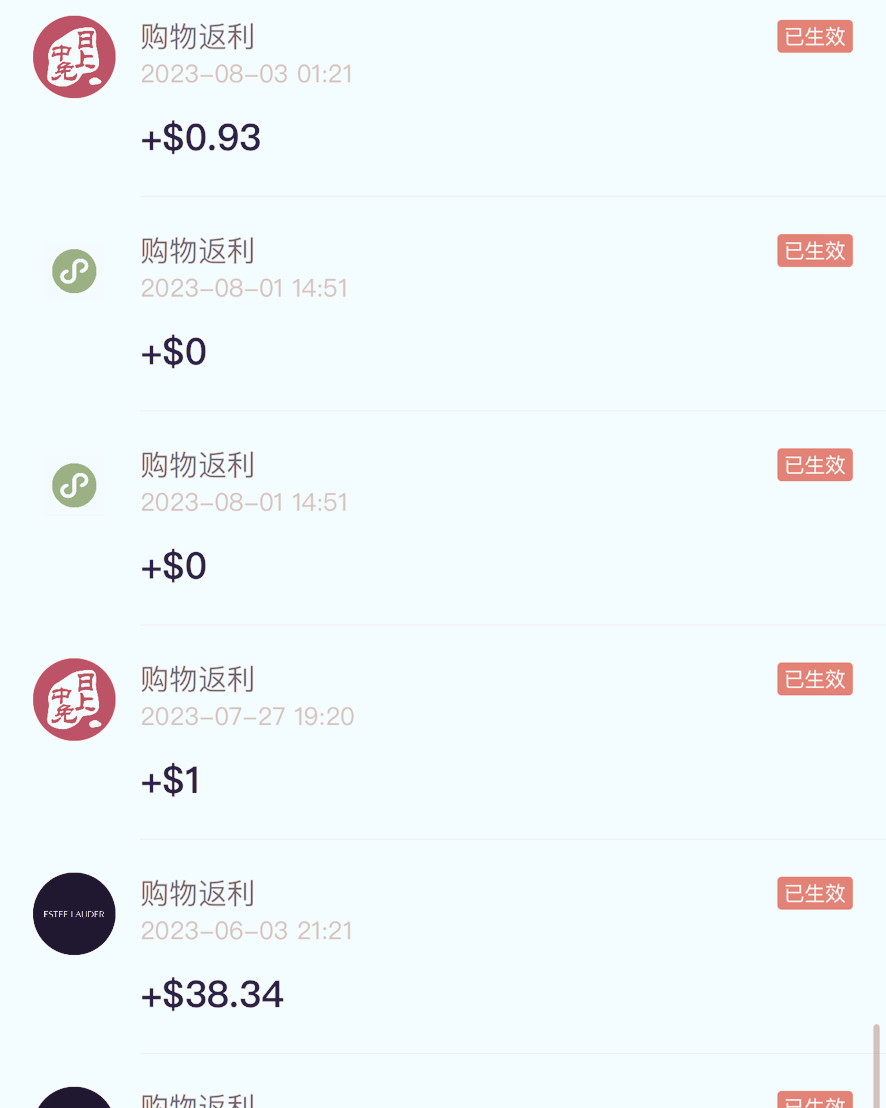This screenshot has height=1108, width=886.
Task: Select the +$0 amount on third entry
Action: tap(173, 565)
